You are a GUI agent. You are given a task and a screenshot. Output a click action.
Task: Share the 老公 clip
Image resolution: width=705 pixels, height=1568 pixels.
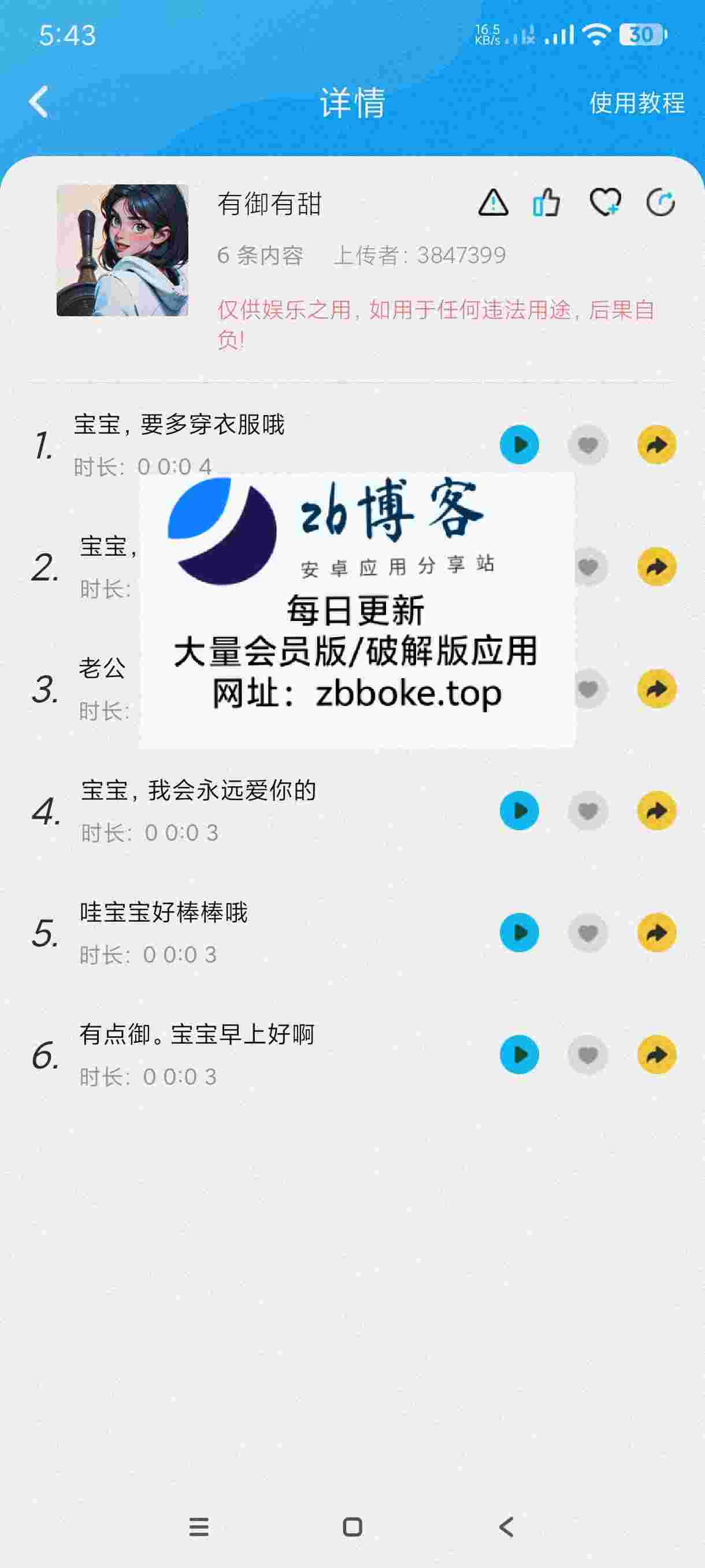(657, 689)
